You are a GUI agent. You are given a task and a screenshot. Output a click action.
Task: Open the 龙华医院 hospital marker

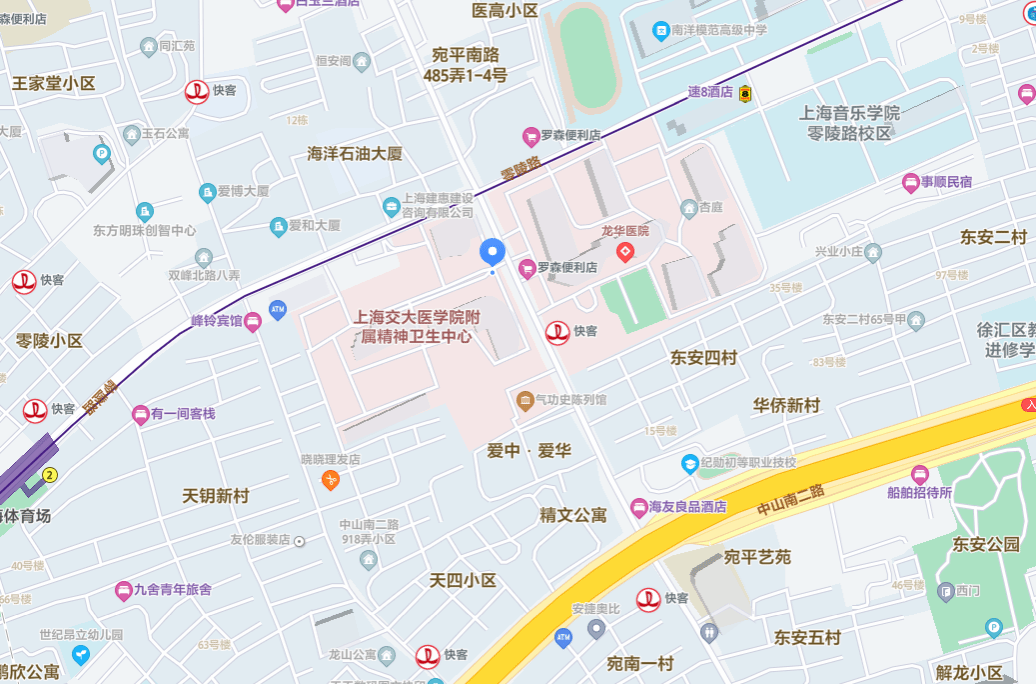tap(626, 250)
